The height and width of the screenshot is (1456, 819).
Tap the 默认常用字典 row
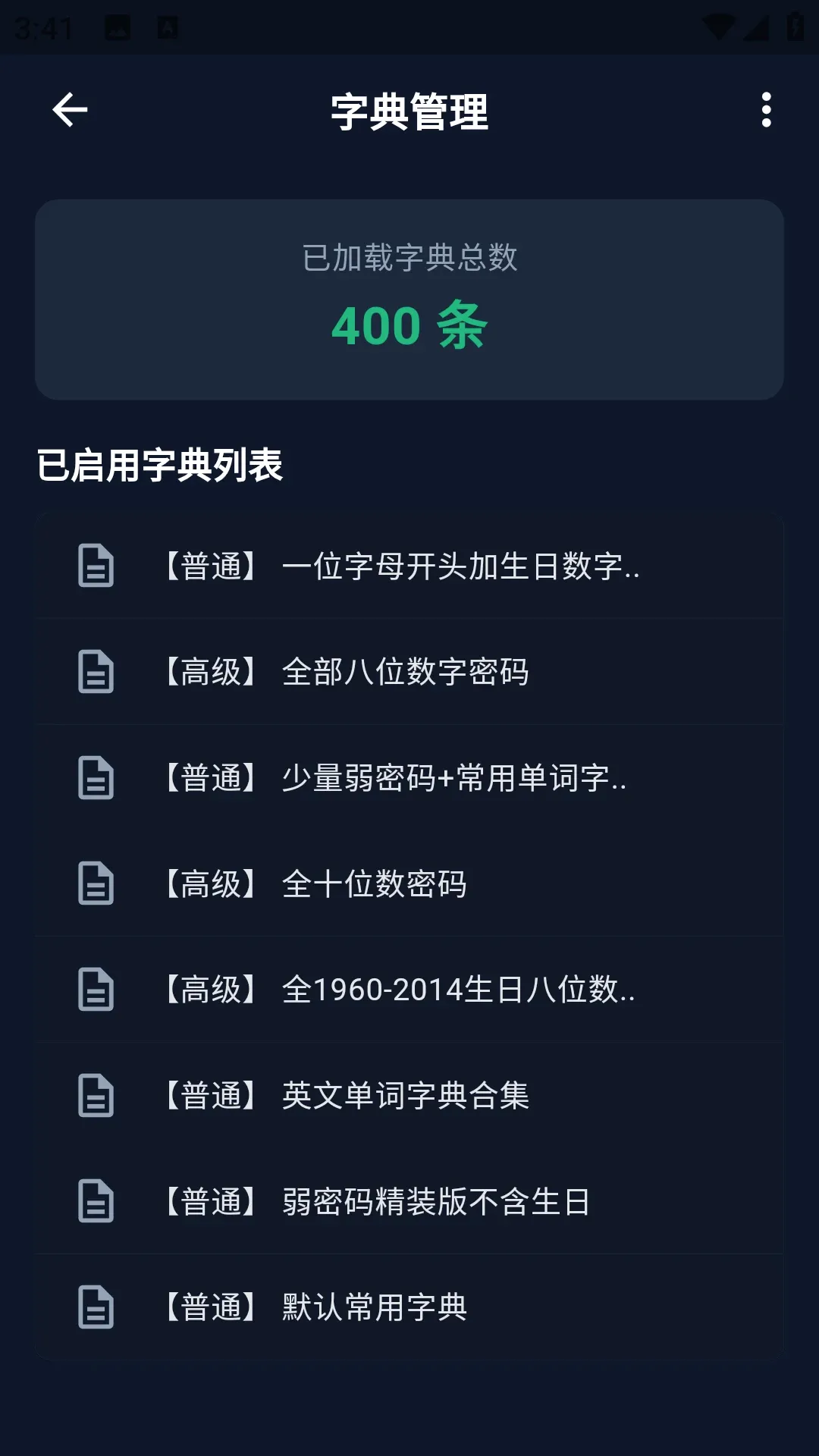tap(409, 1307)
